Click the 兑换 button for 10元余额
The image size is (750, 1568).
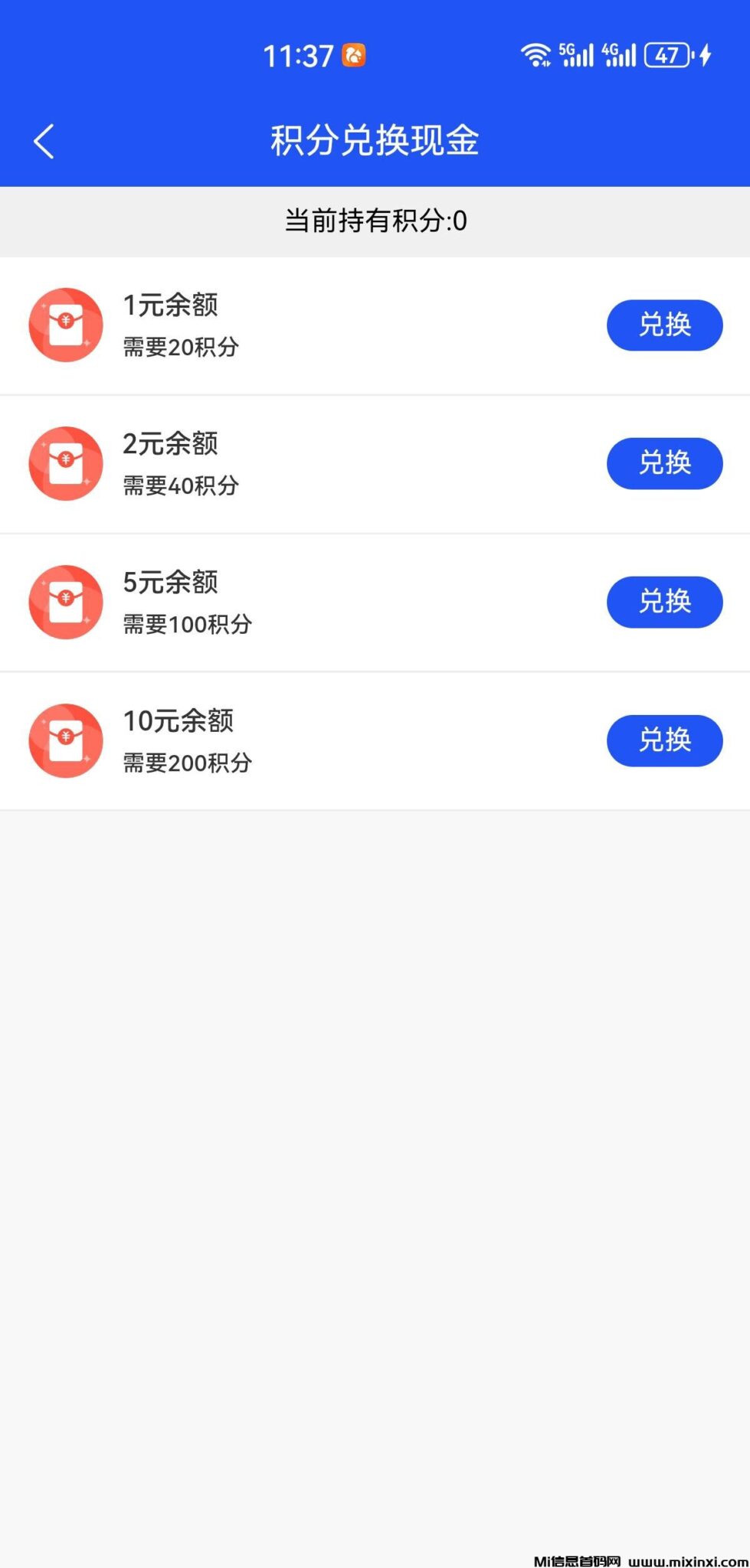click(x=664, y=740)
